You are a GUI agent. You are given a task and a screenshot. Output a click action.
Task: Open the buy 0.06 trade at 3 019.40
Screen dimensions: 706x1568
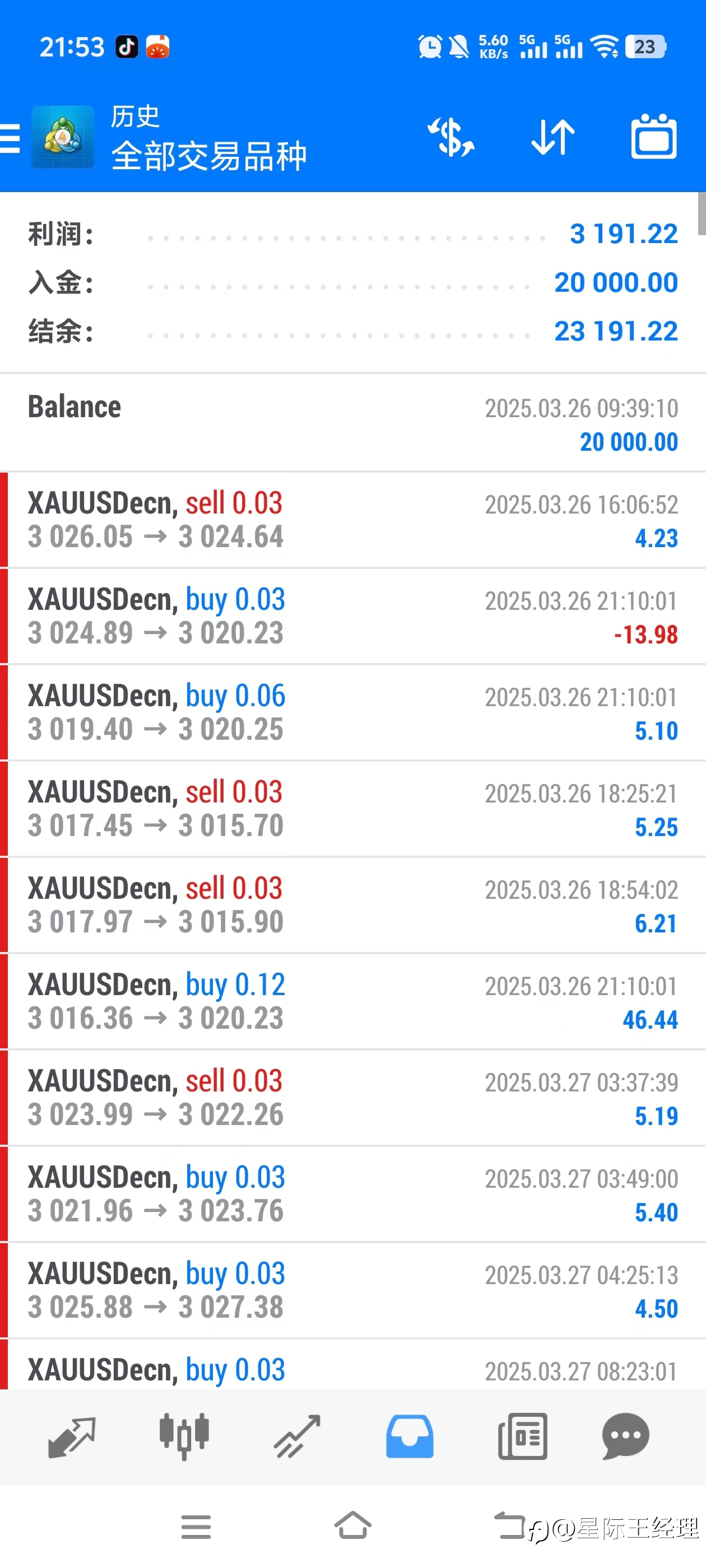point(354,713)
